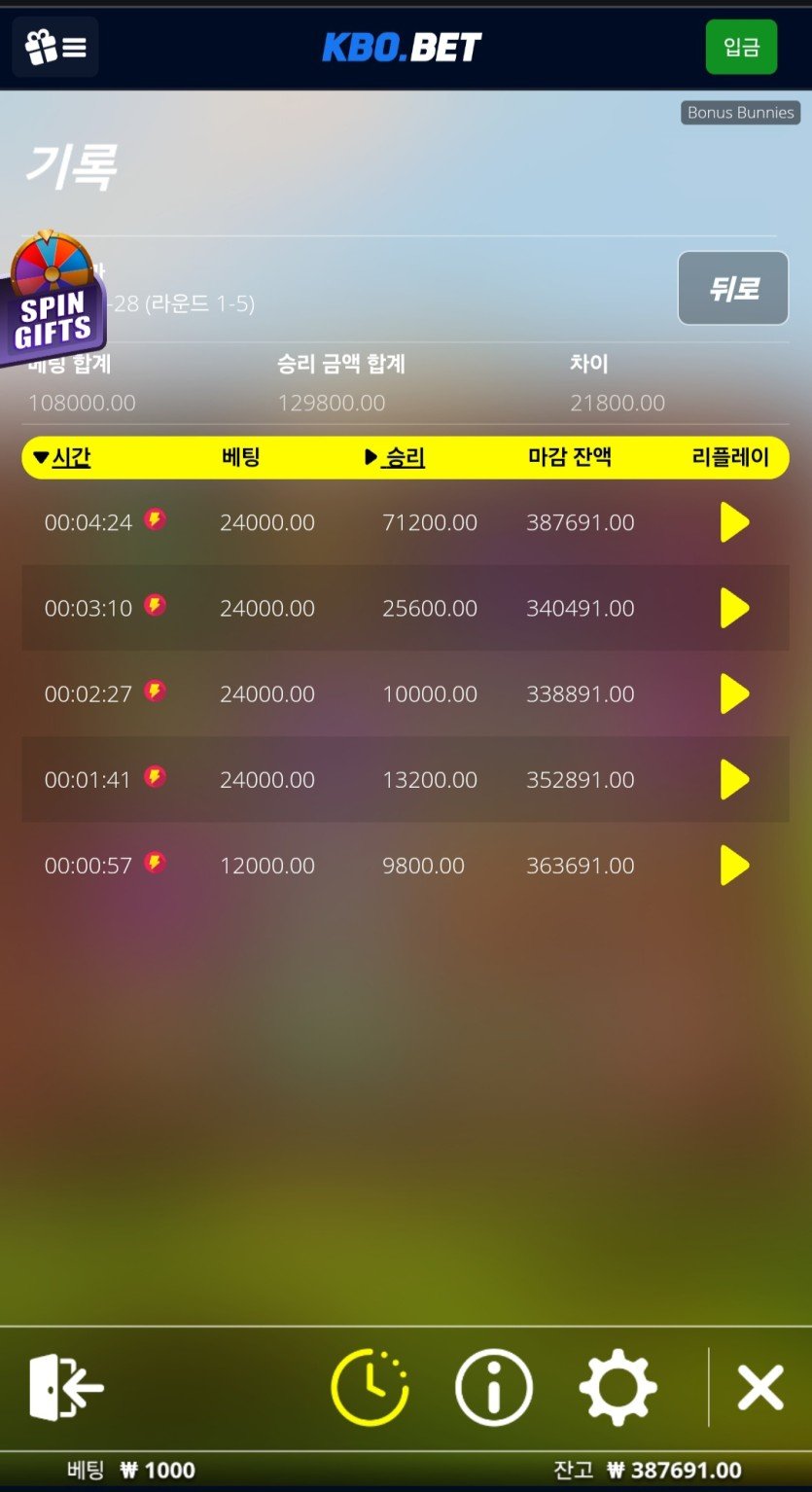Open the game info icon

(493, 1387)
